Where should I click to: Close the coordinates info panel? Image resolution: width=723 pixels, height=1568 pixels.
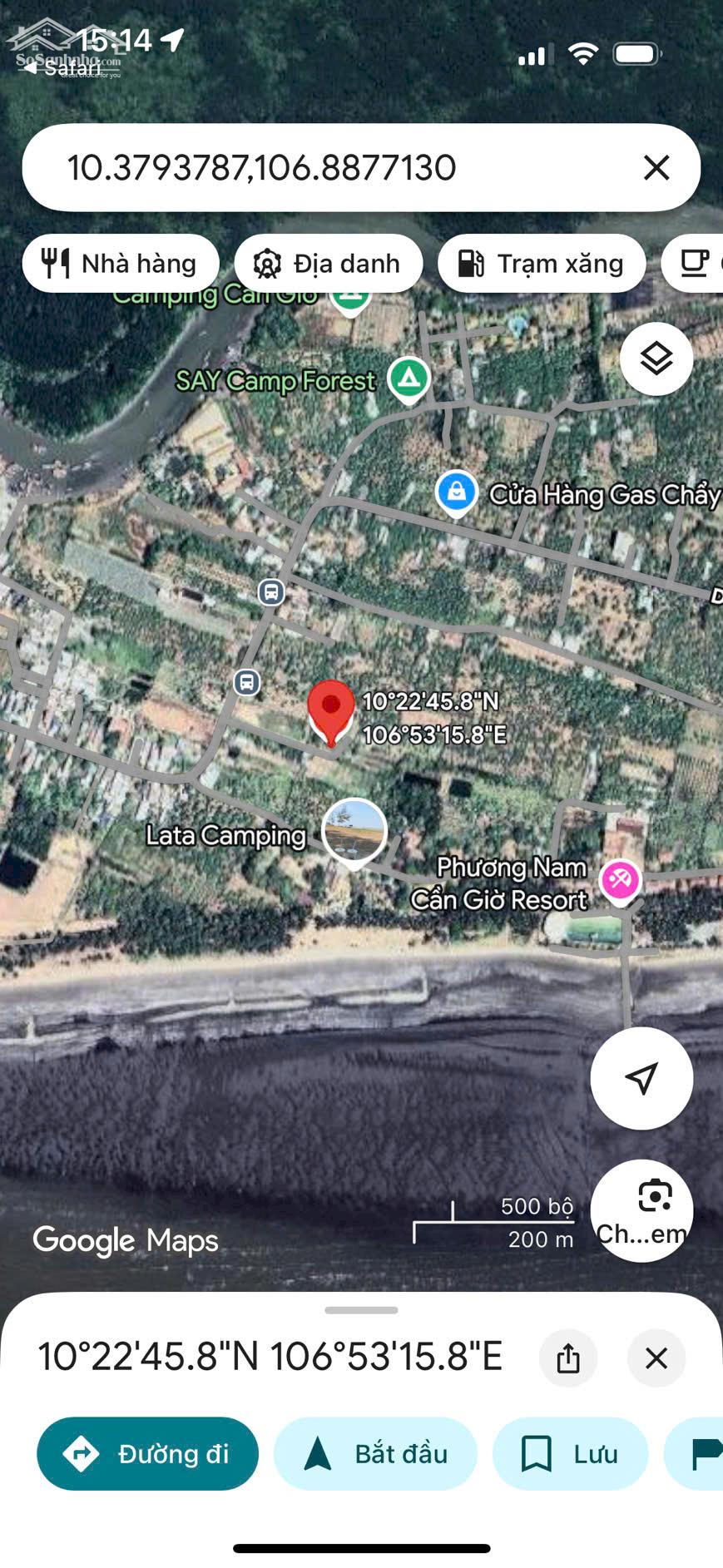tap(656, 1358)
